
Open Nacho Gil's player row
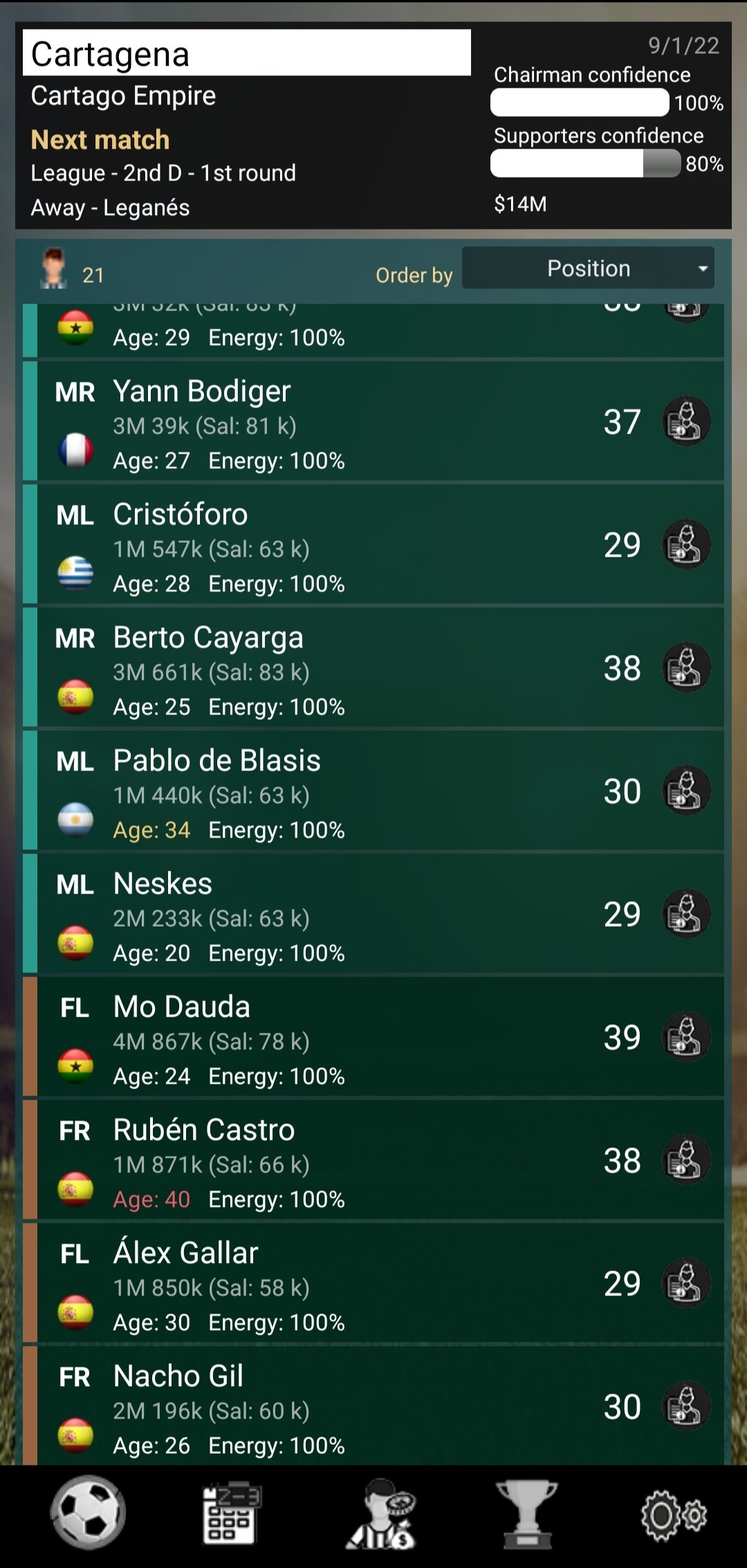(373, 1405)
